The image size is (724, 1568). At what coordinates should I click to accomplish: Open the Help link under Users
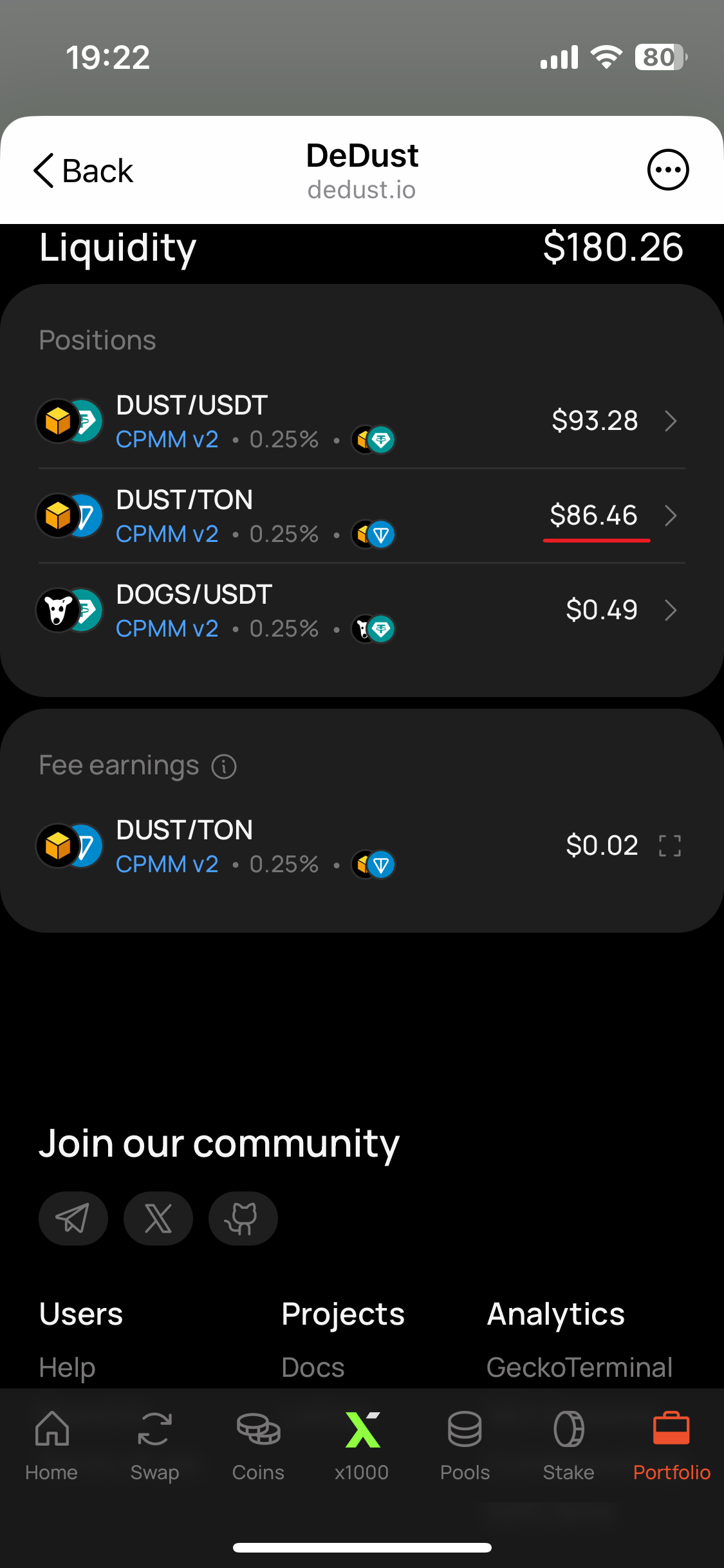click(67, 1367)
